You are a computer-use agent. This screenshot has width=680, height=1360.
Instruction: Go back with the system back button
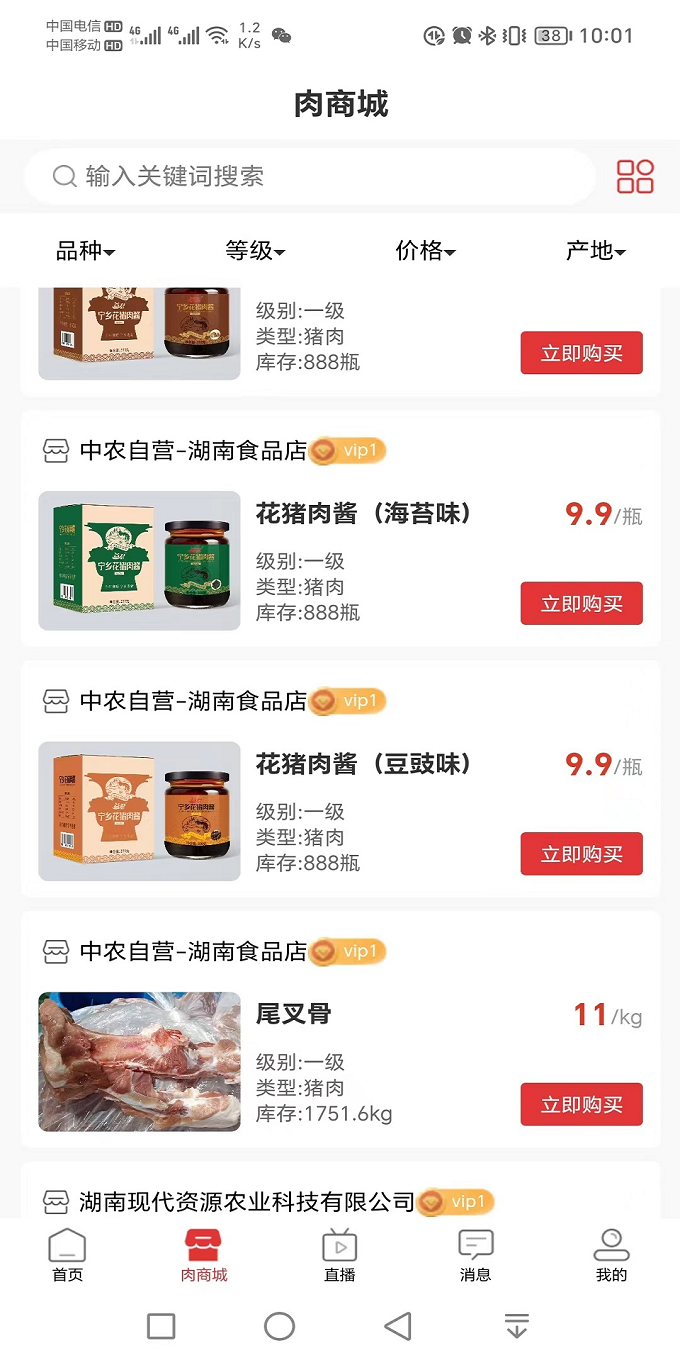[x=398, y=1326]
